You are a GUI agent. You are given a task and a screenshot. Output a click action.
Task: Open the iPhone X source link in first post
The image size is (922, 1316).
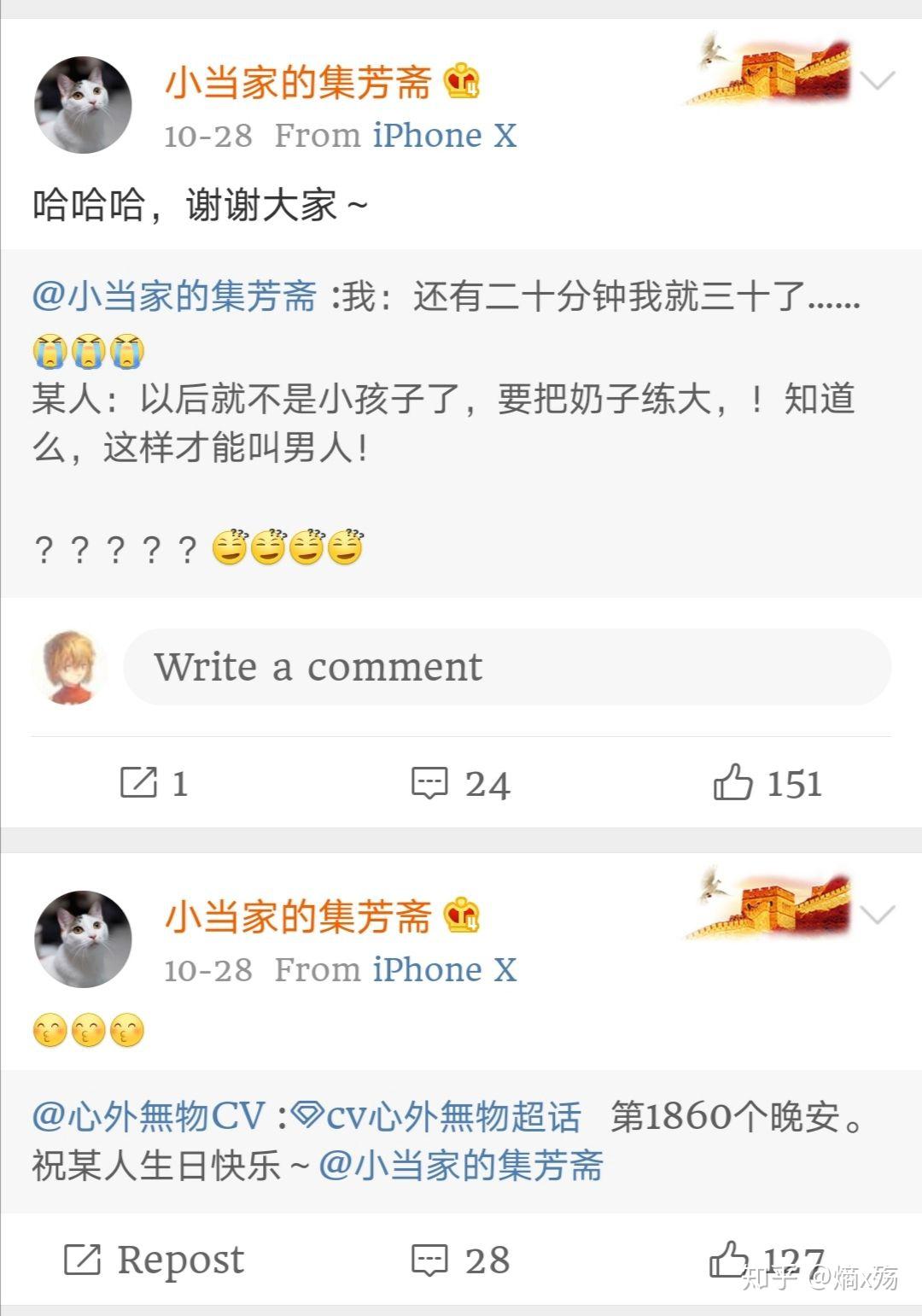pyautogui.click(x=444, y=136)
